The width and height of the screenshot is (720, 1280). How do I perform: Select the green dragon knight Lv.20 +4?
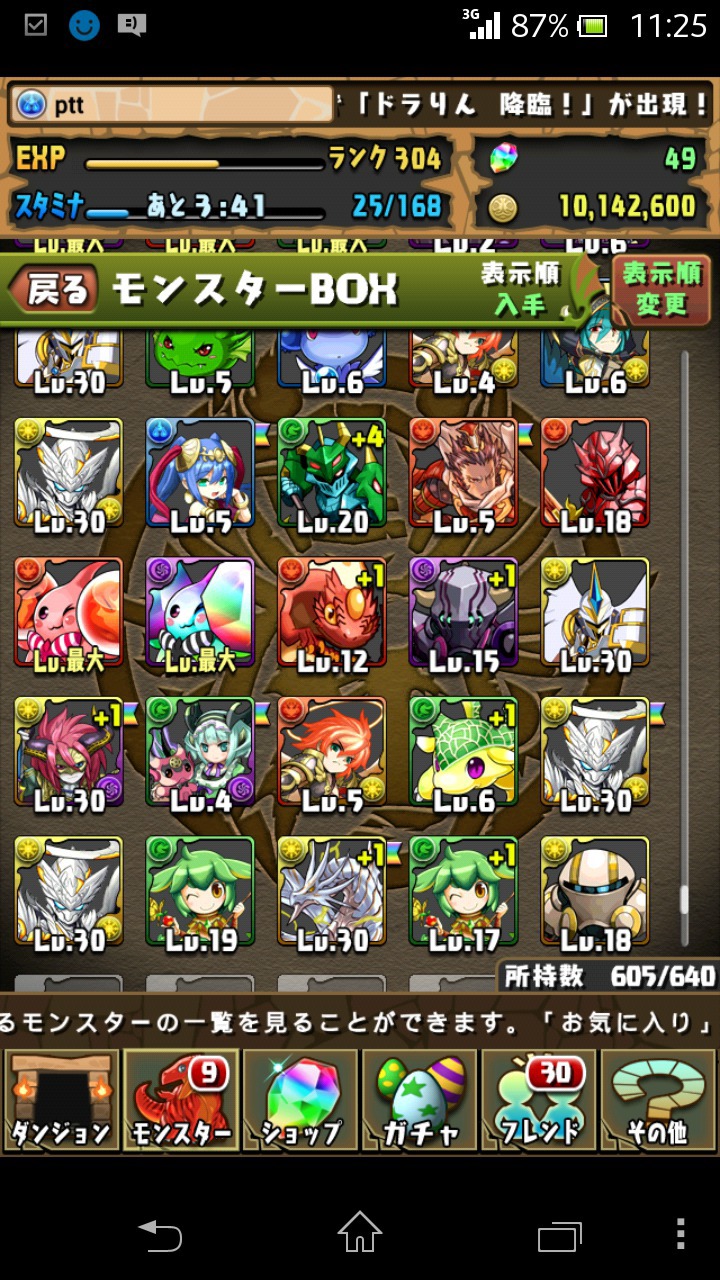[332, 473]
